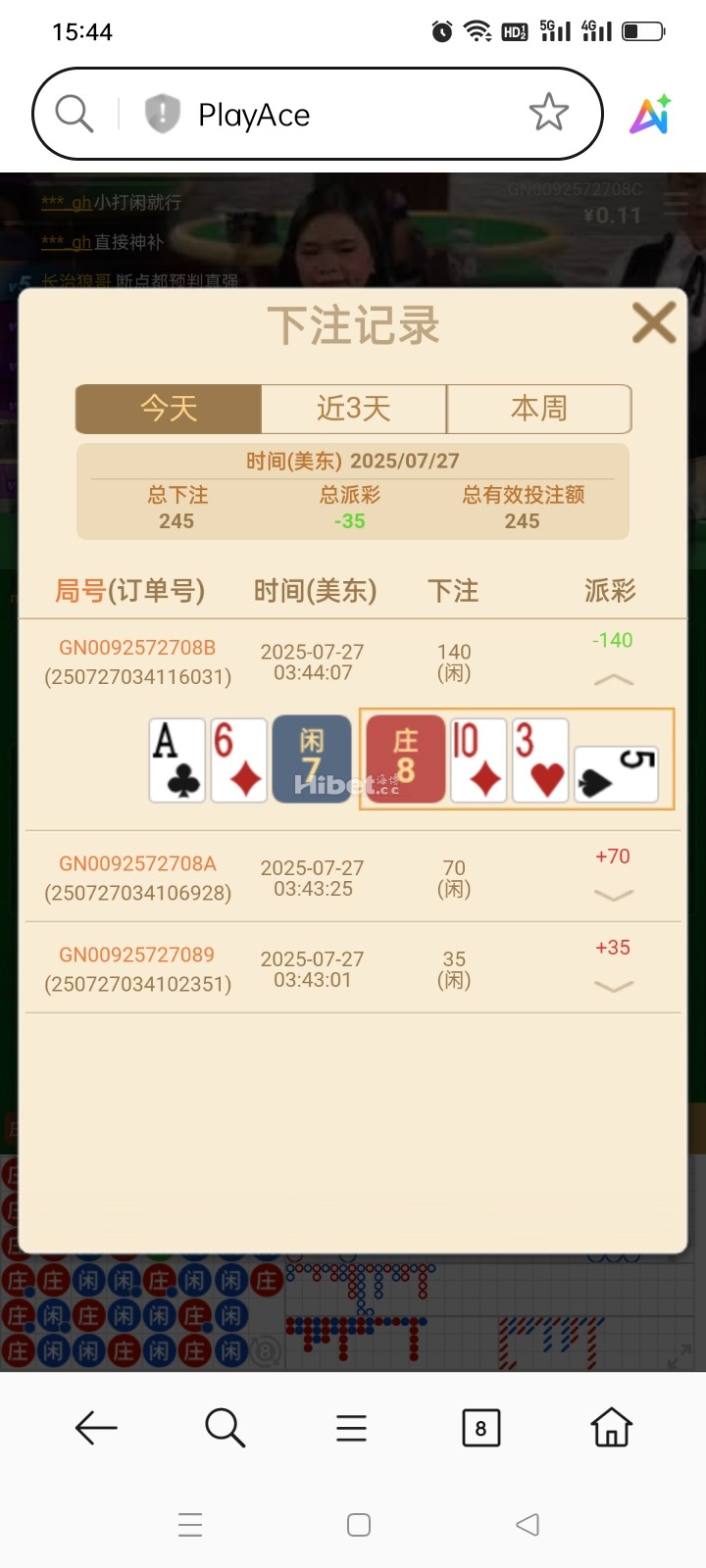
Task: Open the browser menu
Action: (x=351, y=1428)
